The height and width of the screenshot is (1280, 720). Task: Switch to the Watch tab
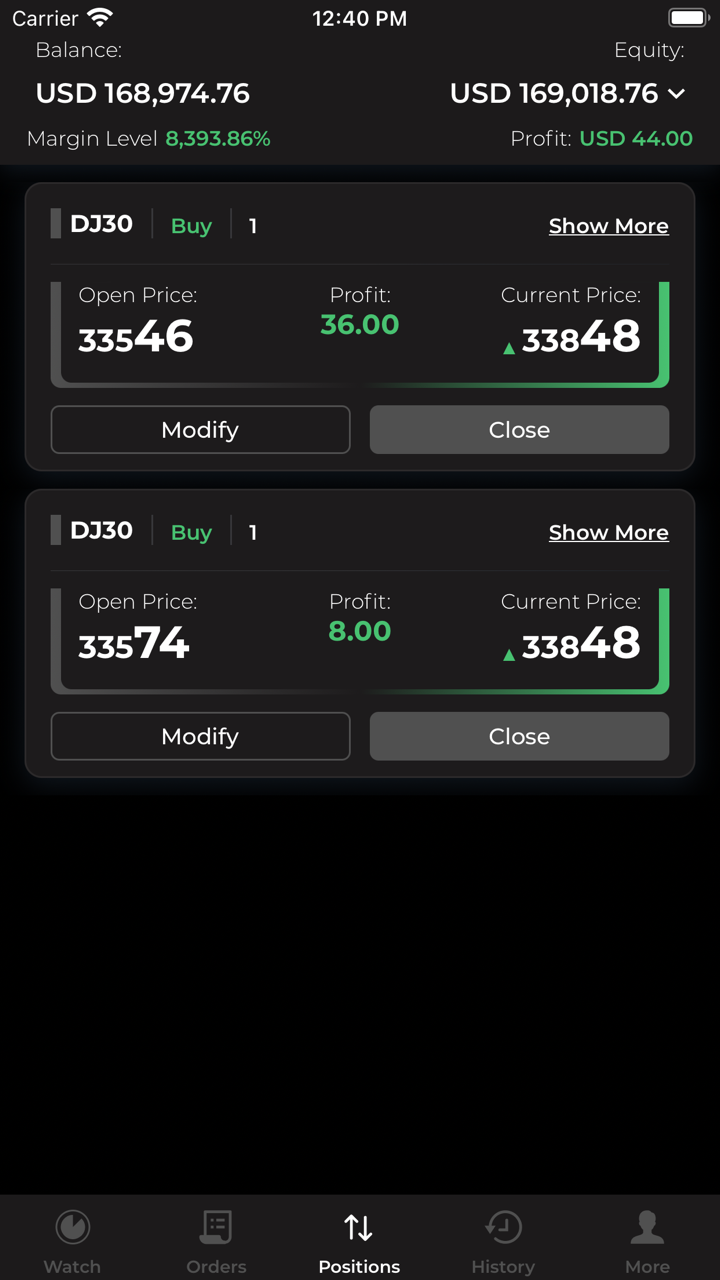72,1240
